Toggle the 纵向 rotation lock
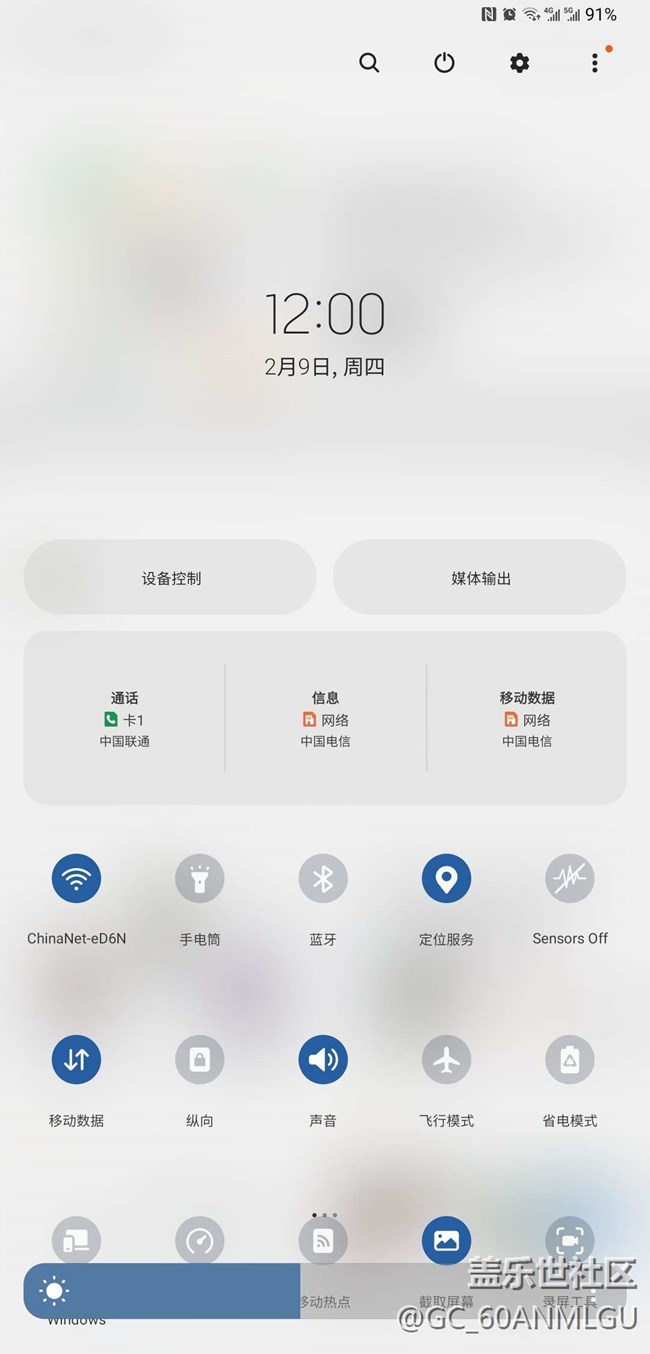The height and width of the screenshot is (1354, 650). click(200, 1059)
